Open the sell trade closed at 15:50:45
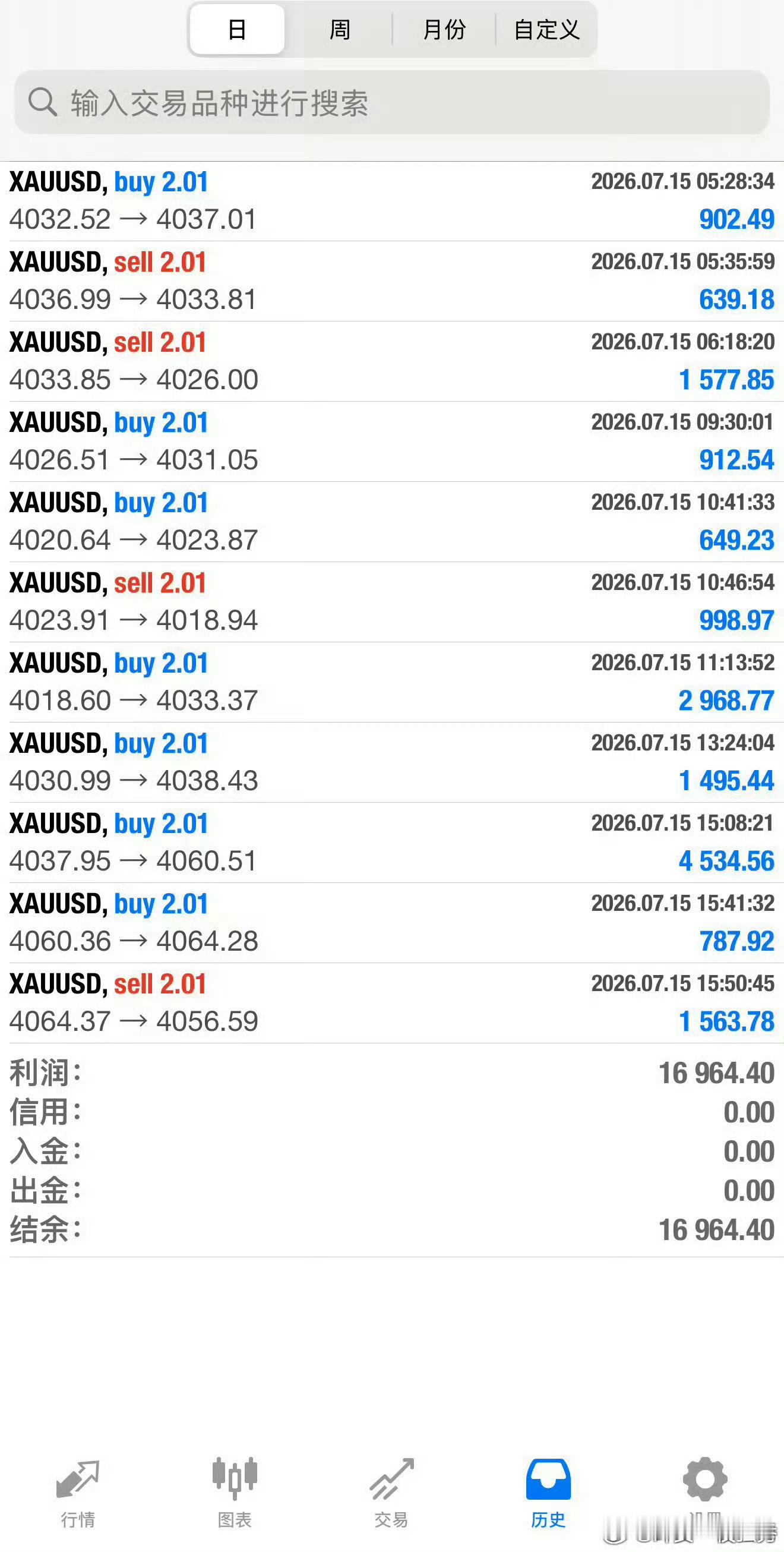Screen dimensions: 784x1552 coord(392,1003)
